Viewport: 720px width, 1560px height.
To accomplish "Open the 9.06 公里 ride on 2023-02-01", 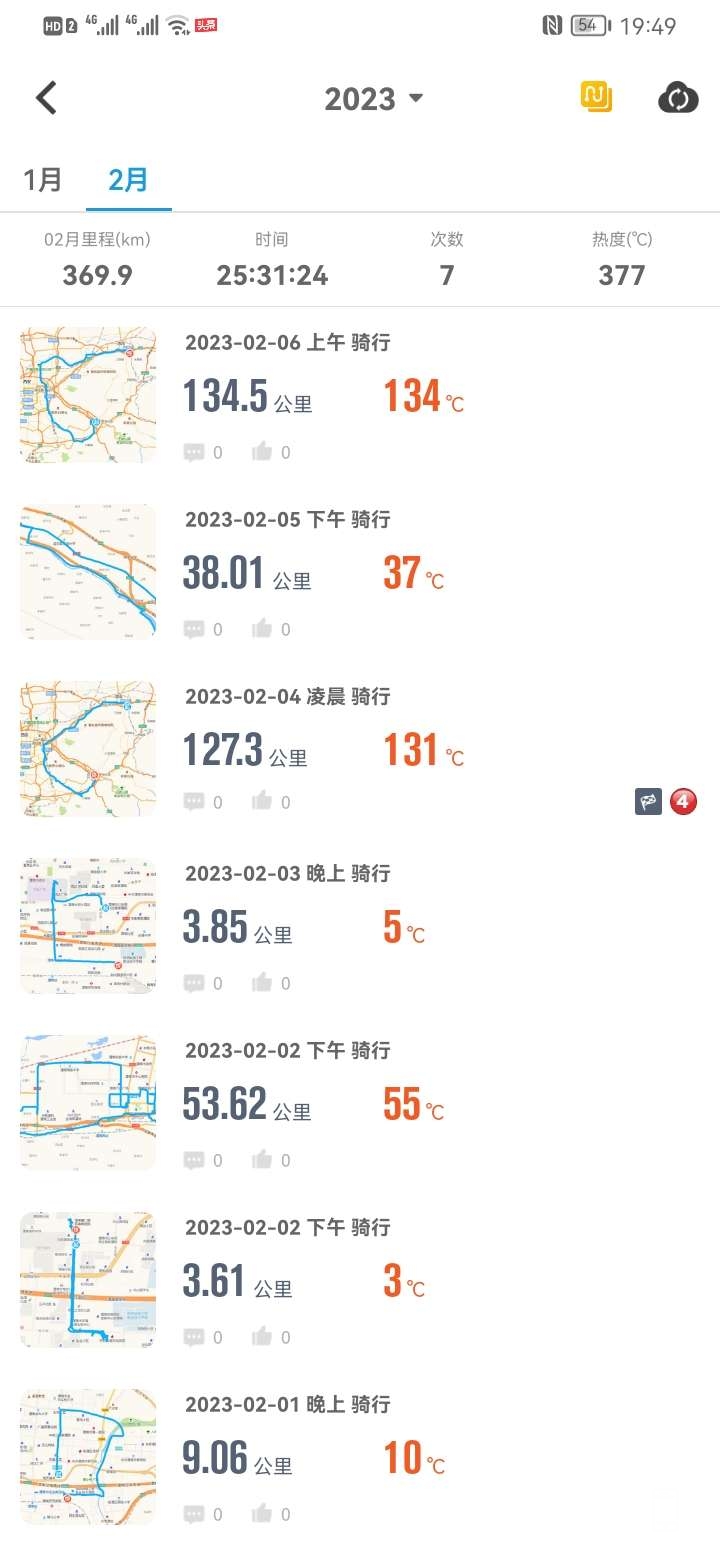I will tap(360, 1458).
